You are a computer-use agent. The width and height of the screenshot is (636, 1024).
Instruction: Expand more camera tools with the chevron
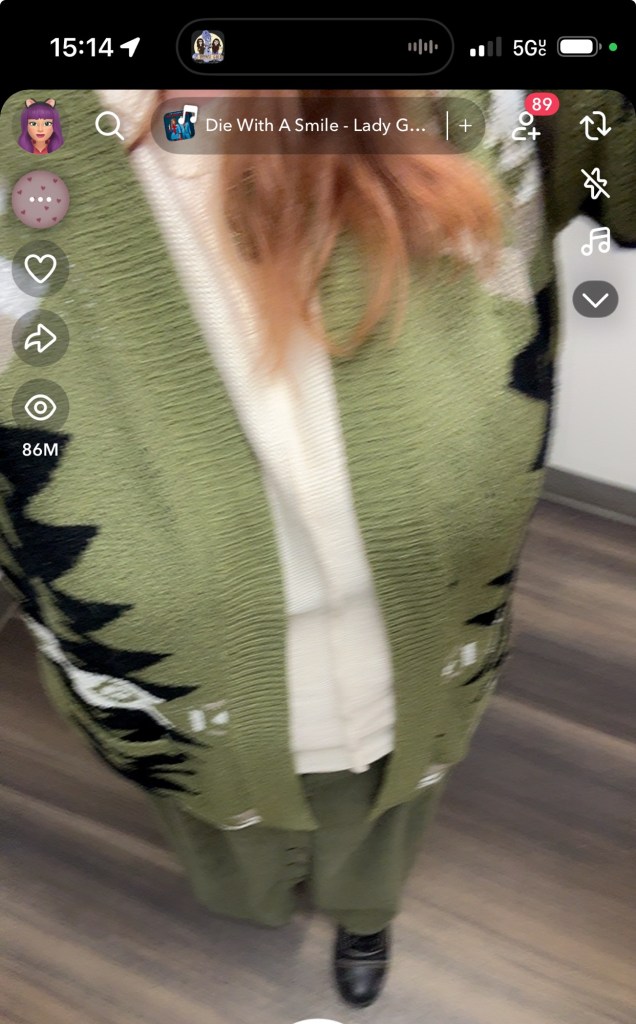click(x=595, y=298)
